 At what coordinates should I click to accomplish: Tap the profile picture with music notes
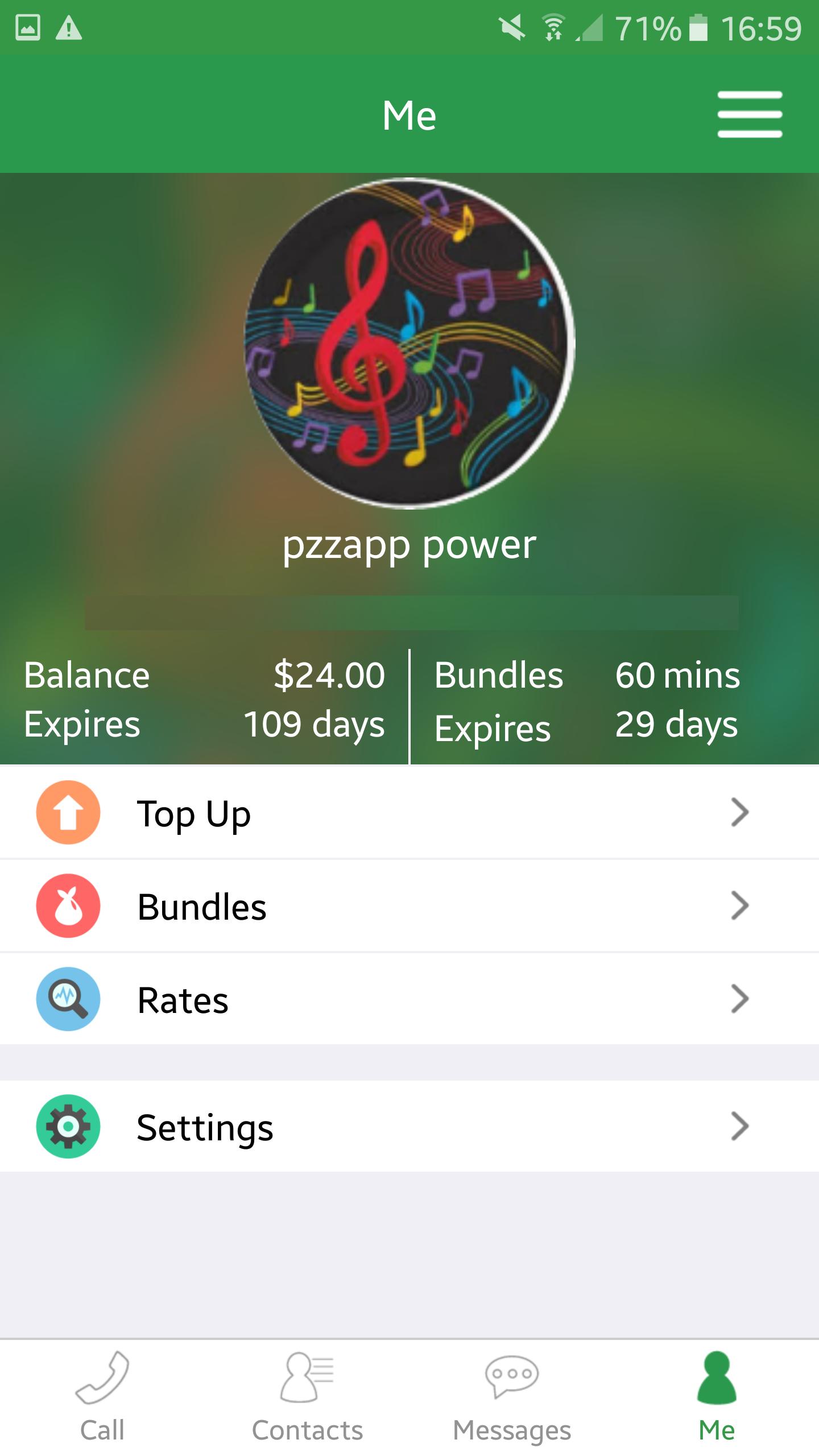(x=409, y=343)
